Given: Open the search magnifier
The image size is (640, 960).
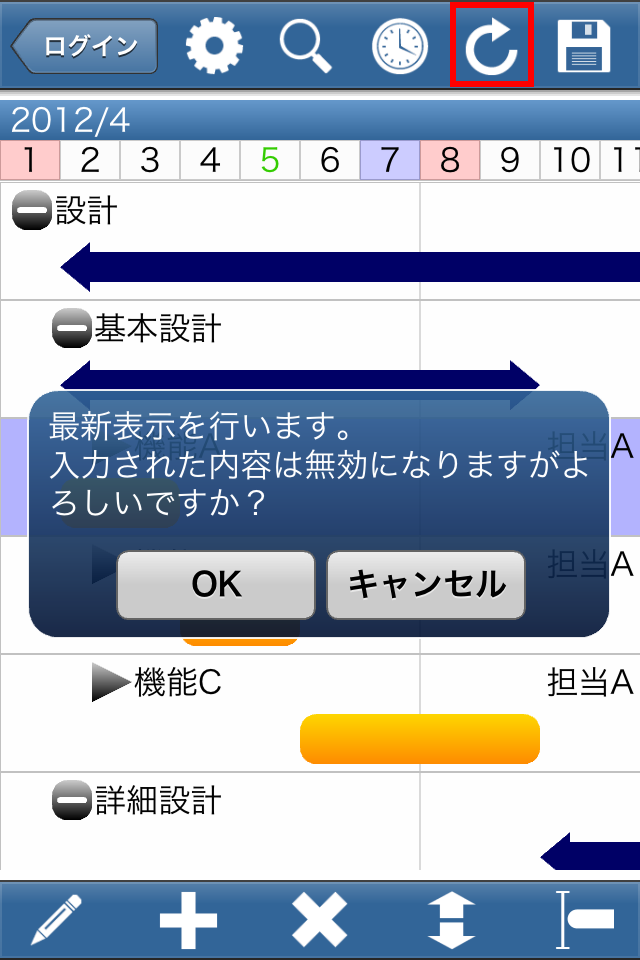Looking at the screenshot, I should click(x=306, y=46).
